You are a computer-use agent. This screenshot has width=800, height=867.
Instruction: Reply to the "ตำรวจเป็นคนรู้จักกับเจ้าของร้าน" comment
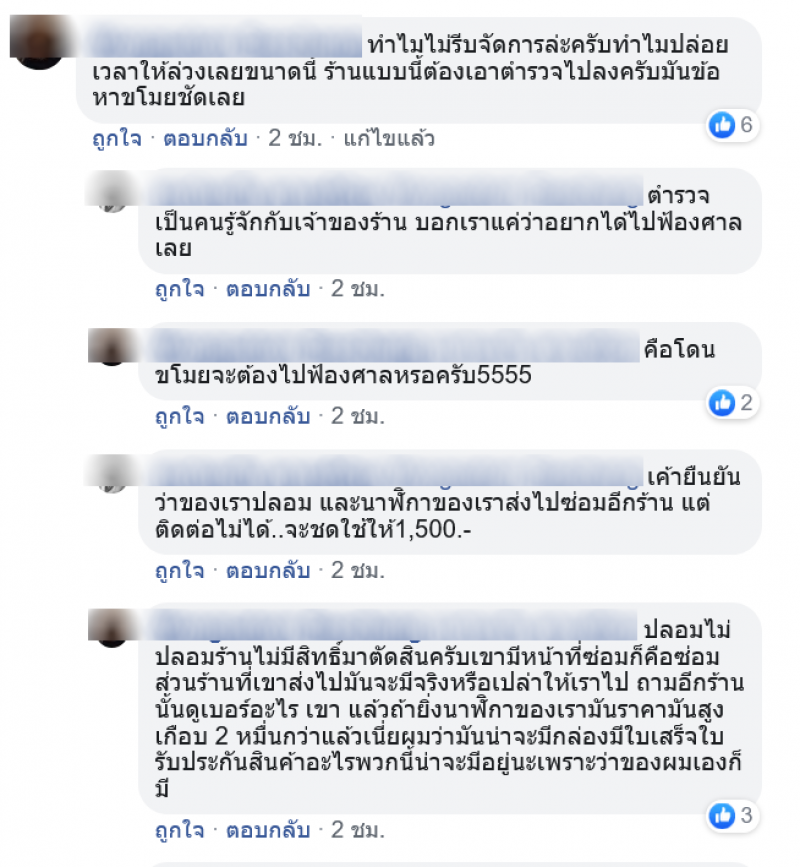point(268,289)
